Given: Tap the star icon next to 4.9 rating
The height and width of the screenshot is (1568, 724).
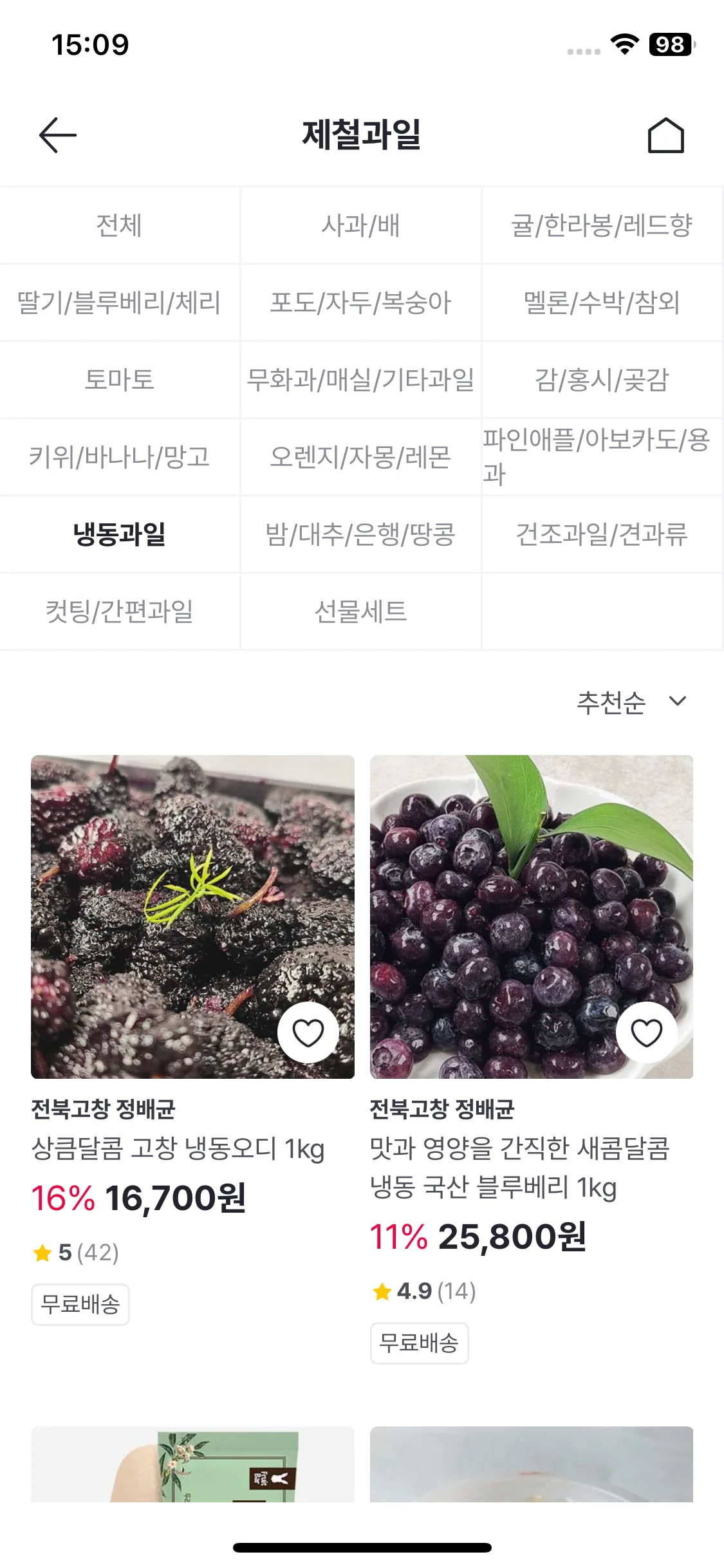Looking at the screenshot, I should (x=382, y=1291).
